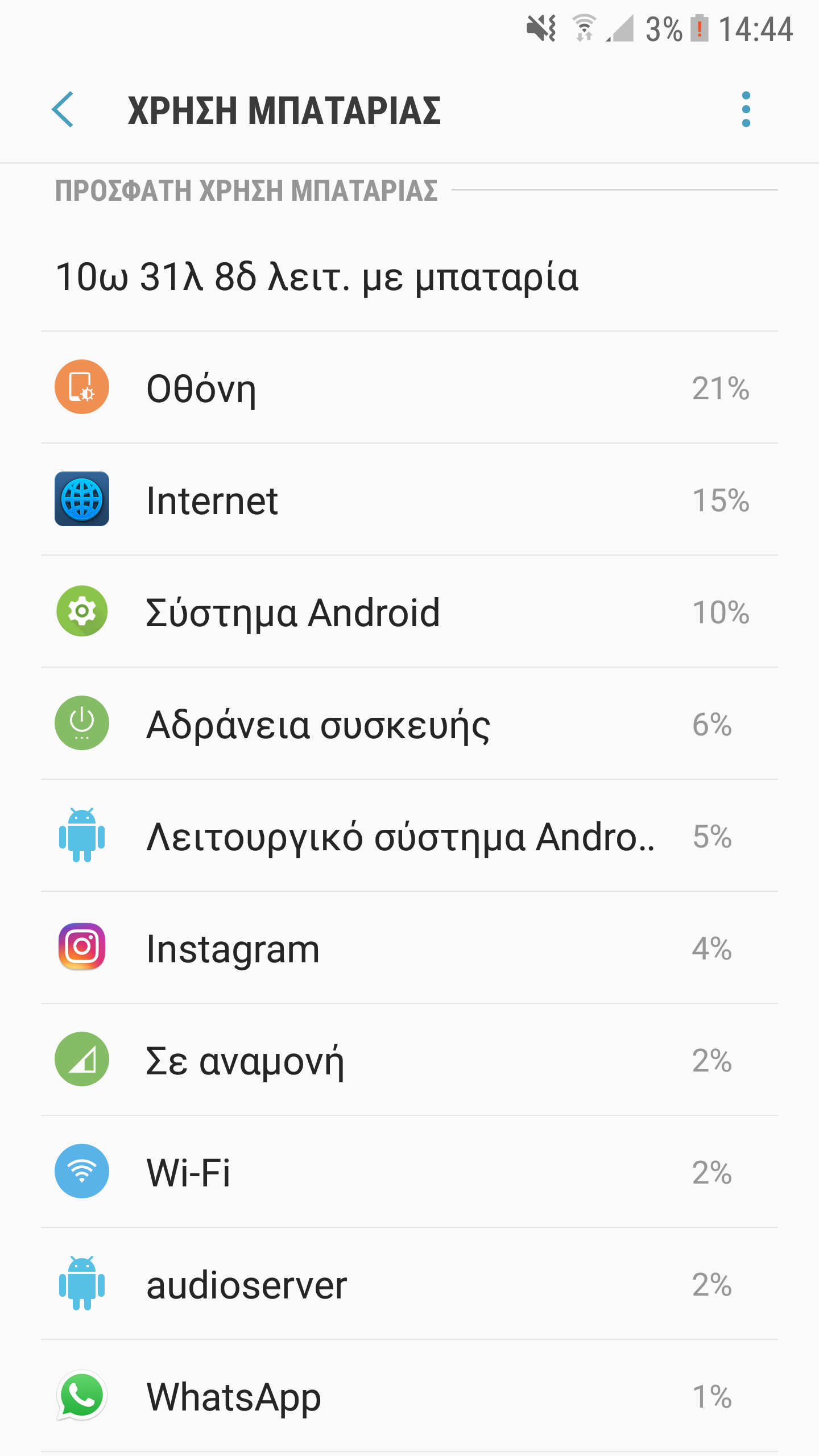Screen dimensions: 819x1456
Task: Open the Σε αναμονή usage entry
Action: click(409, 1060)
